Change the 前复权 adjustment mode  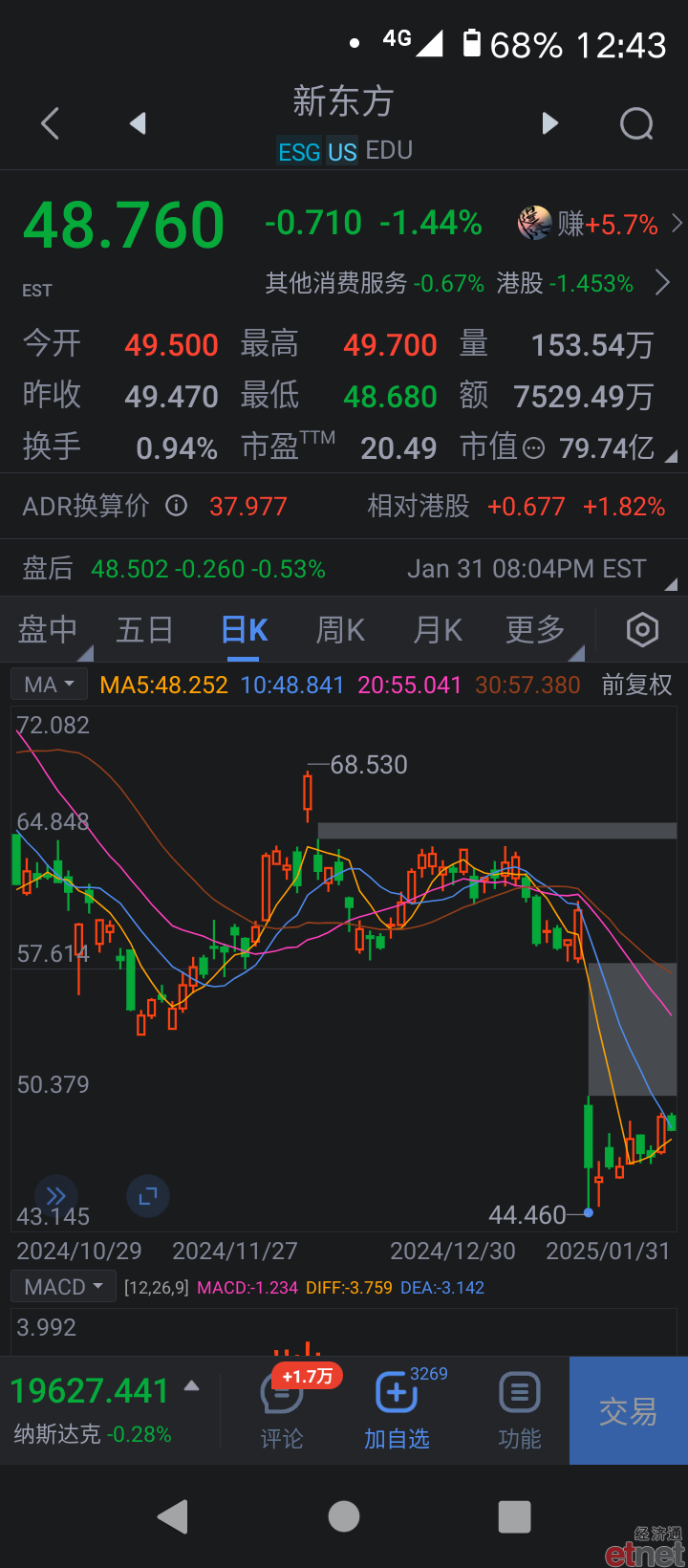(636, 685)
